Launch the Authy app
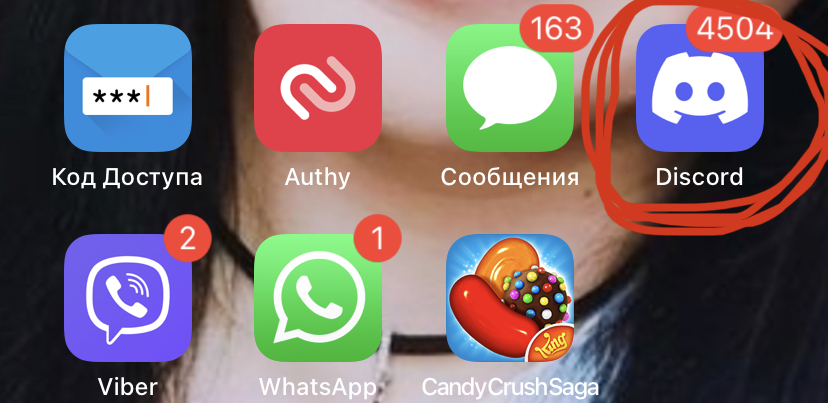The width and height of the screenshot is (828, 403). click(x=317, y=87)
